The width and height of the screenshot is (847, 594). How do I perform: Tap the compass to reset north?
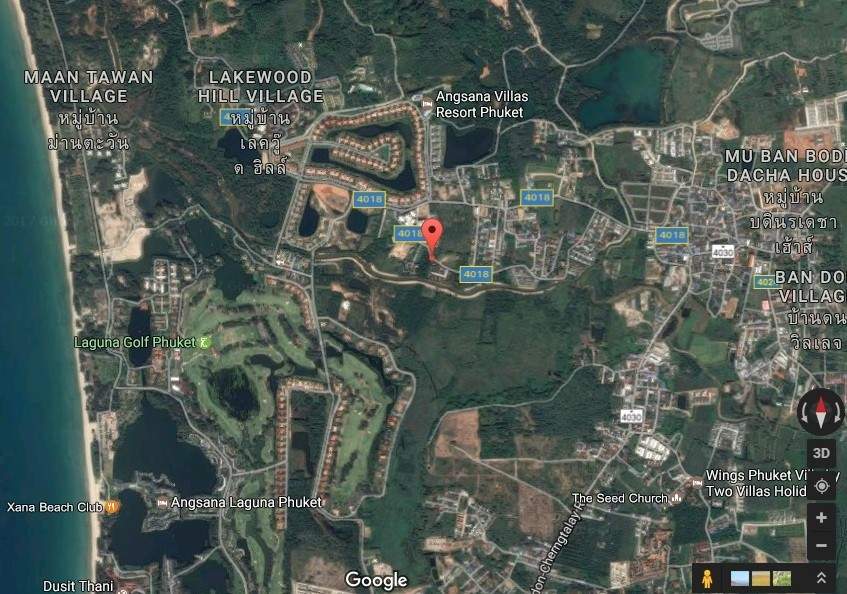pyautogui.click(x=821, y=412)
